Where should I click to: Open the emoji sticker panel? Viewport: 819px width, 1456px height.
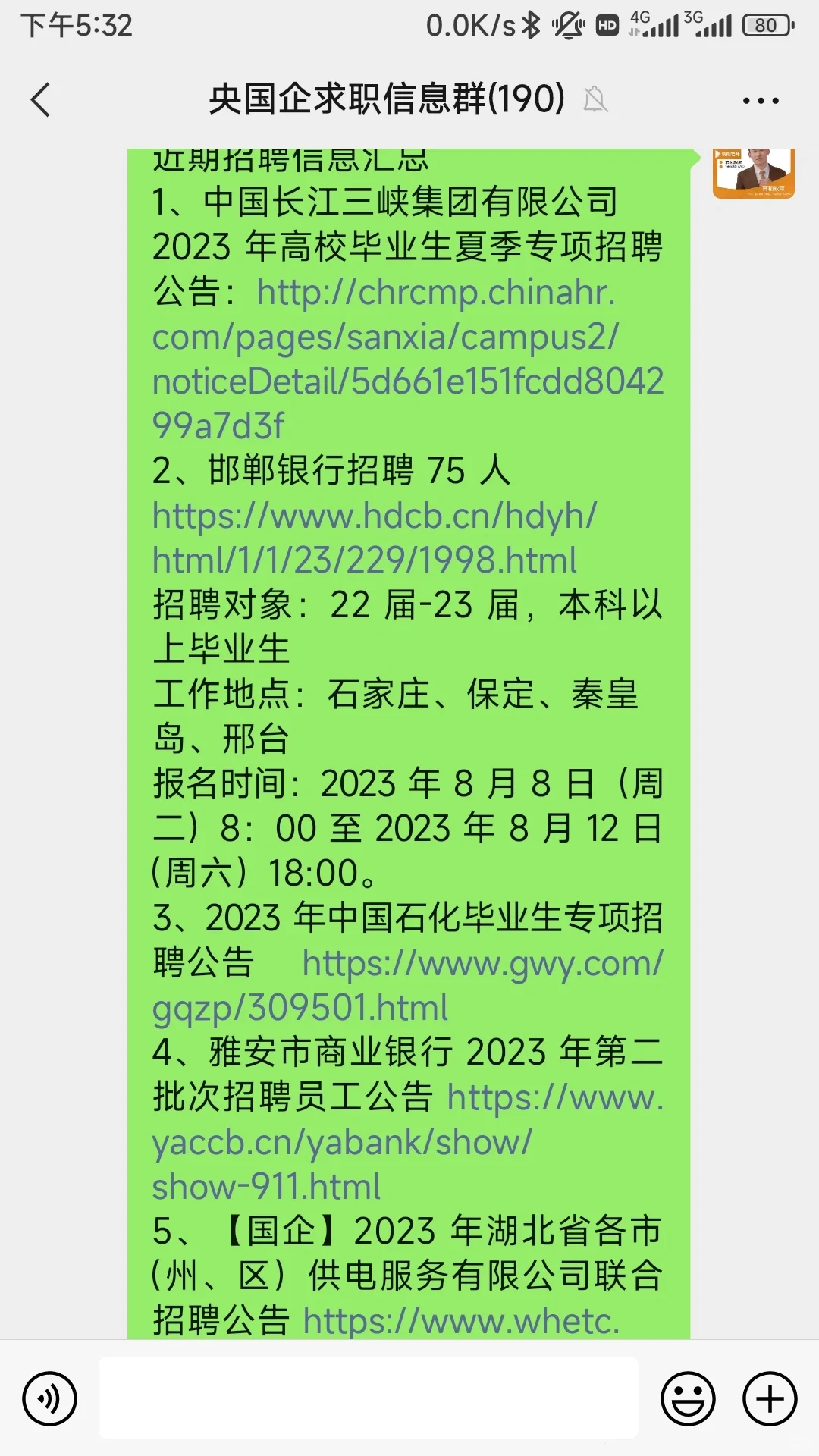[688, 1398]
